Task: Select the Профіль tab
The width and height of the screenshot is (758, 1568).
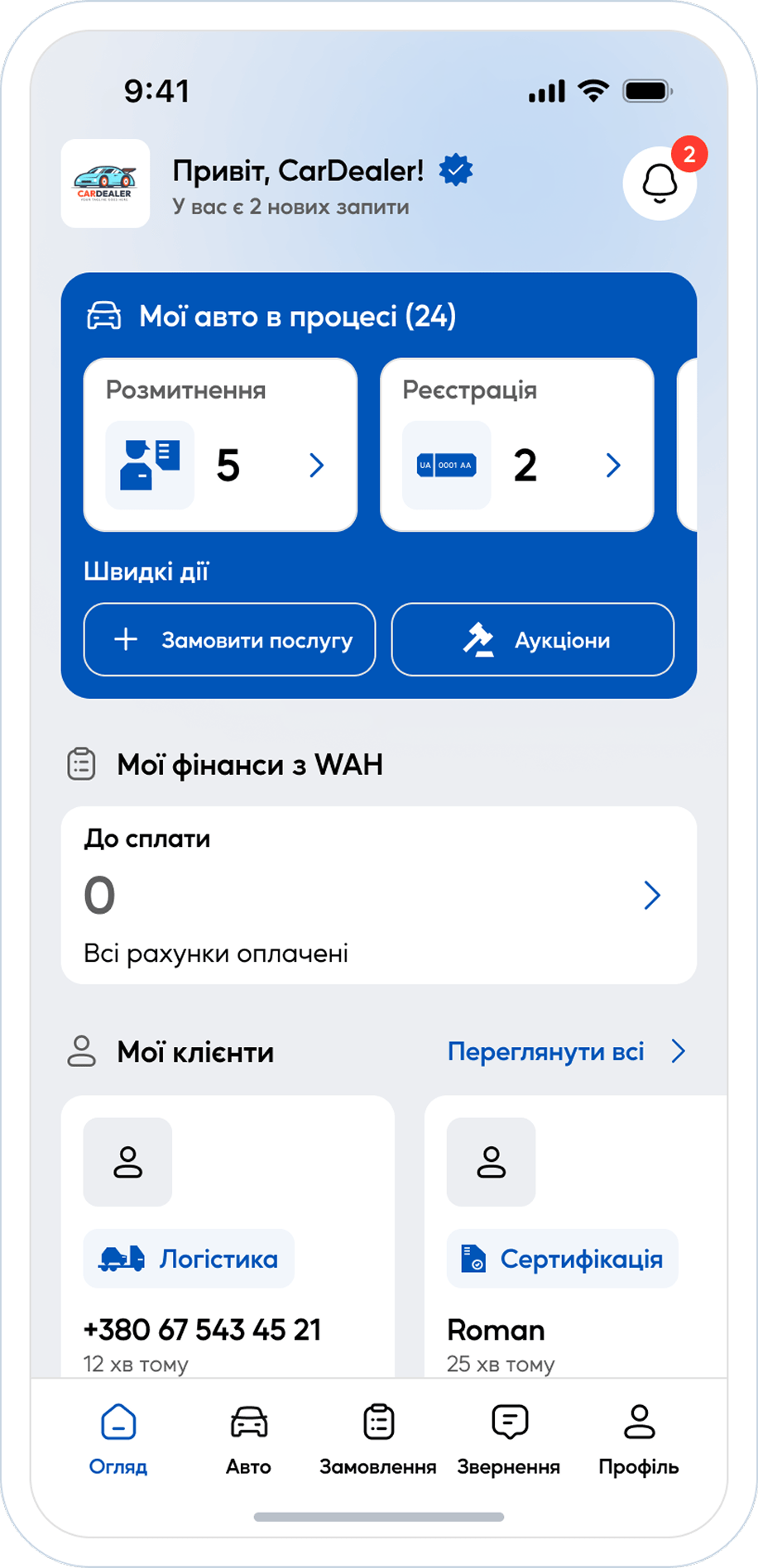Action: 638,1439
